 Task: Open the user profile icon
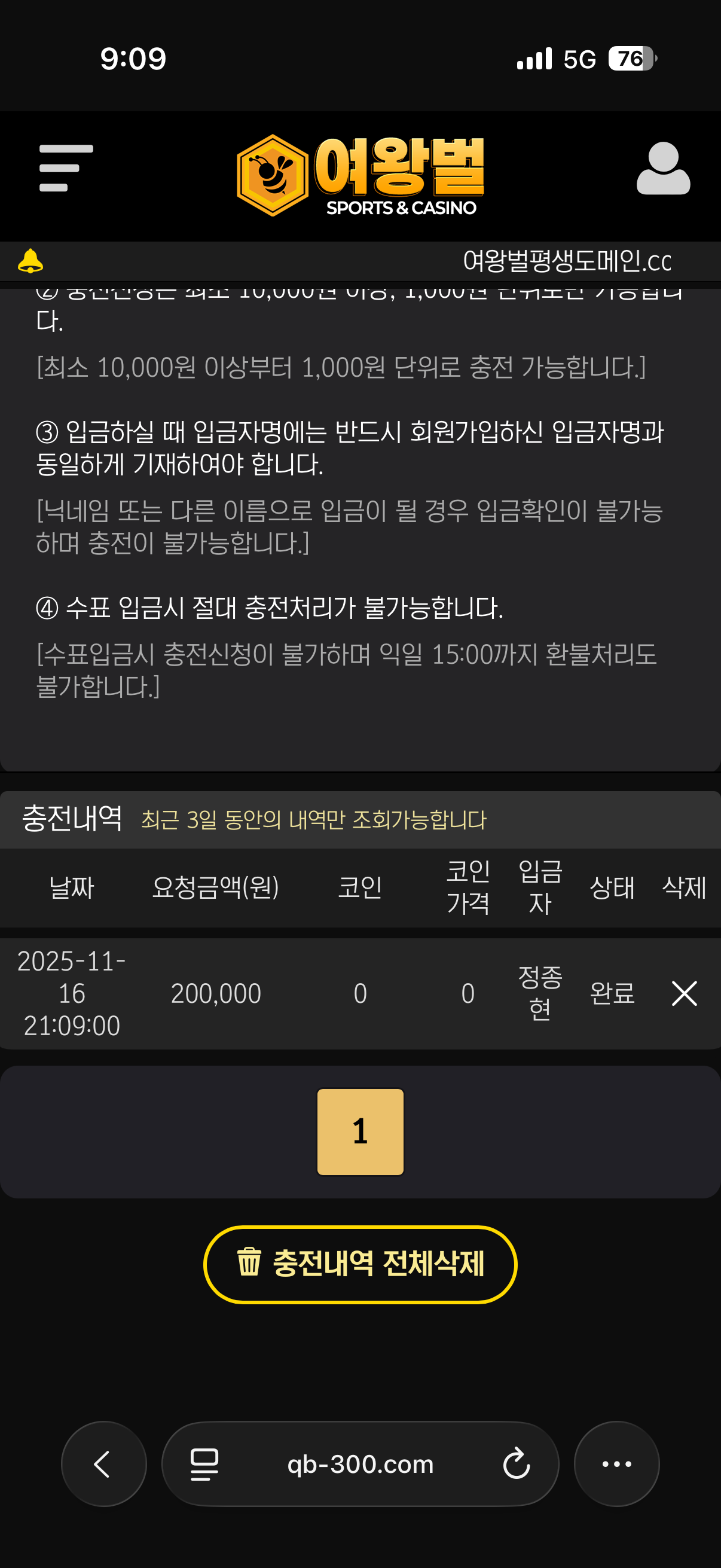click(x=662, y=169)
